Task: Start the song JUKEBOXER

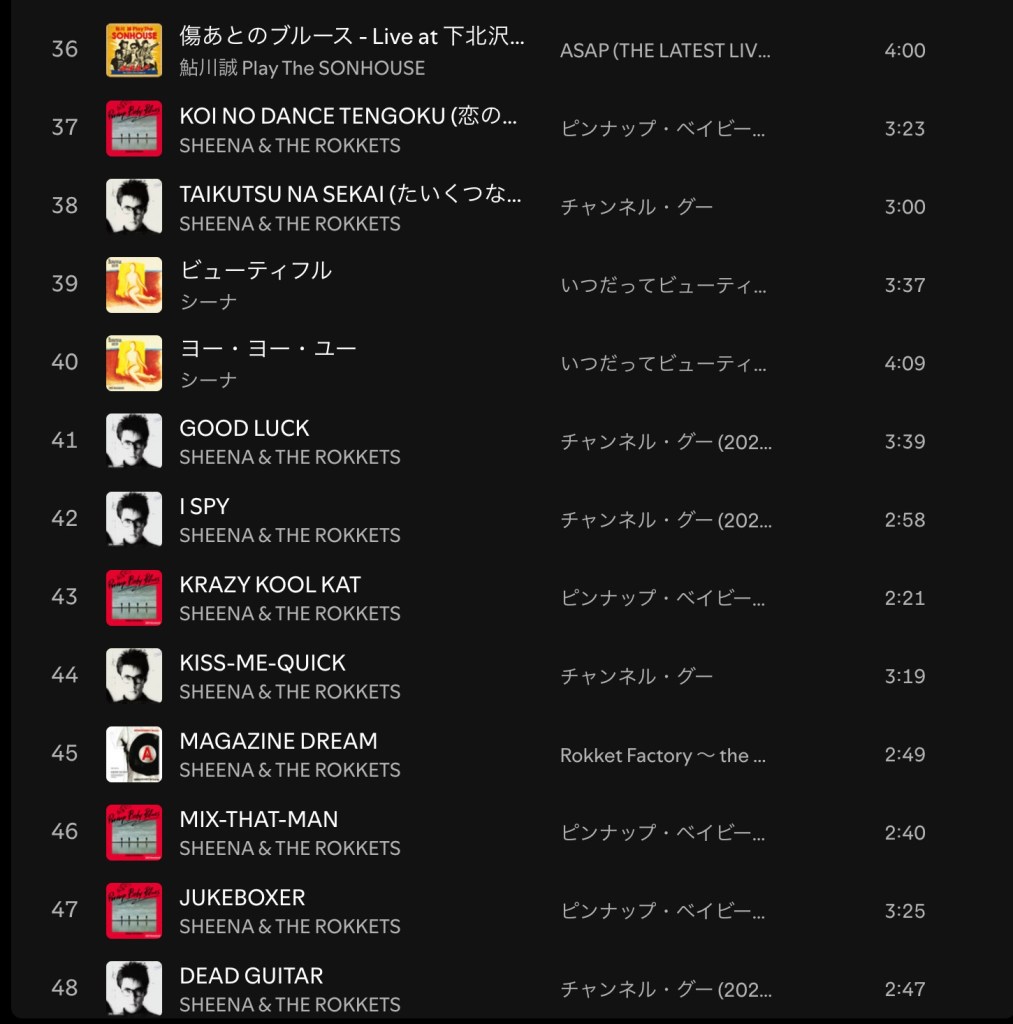Action: (x=242, y=897)
